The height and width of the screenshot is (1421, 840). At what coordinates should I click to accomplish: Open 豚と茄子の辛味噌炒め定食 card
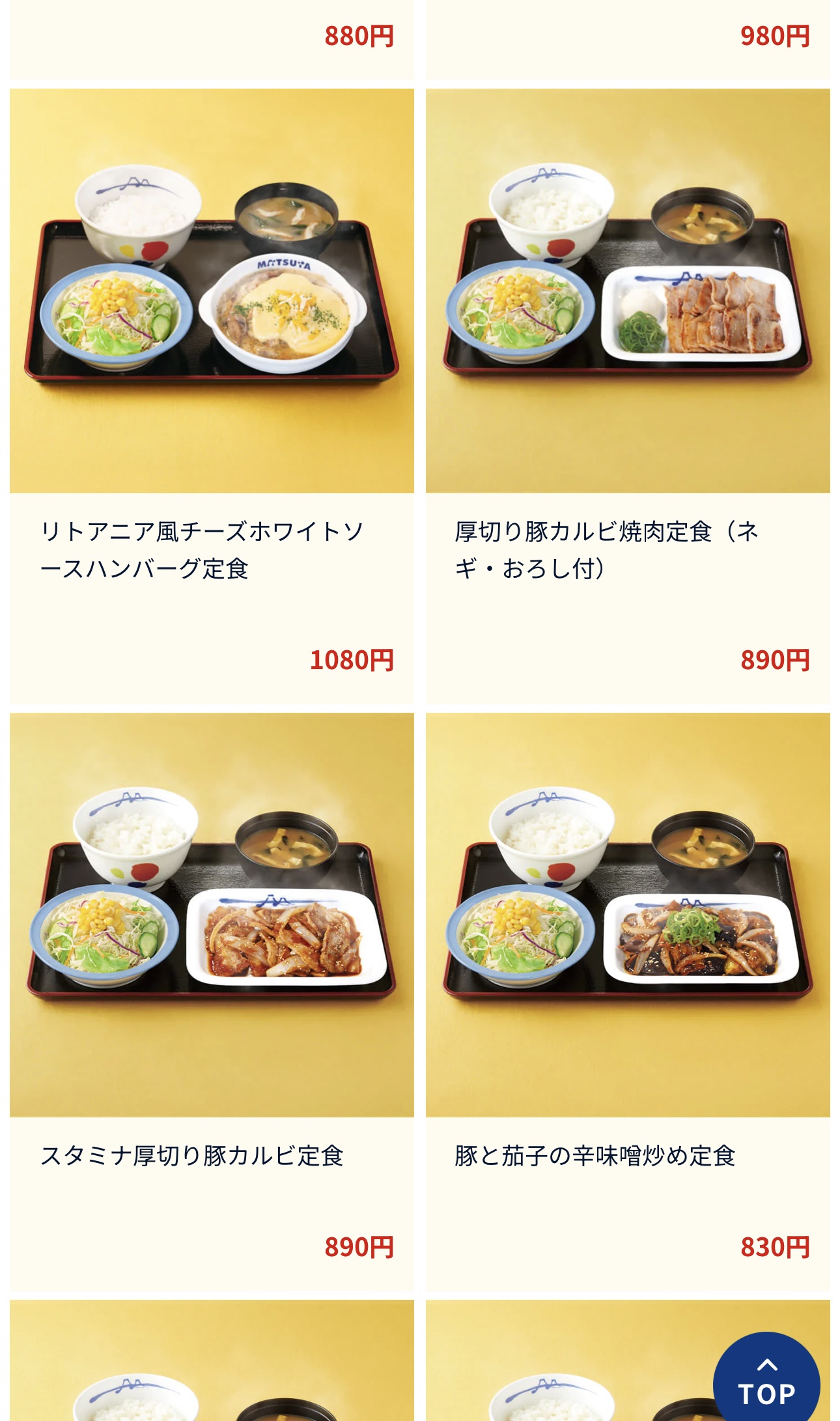click(627, 999)
